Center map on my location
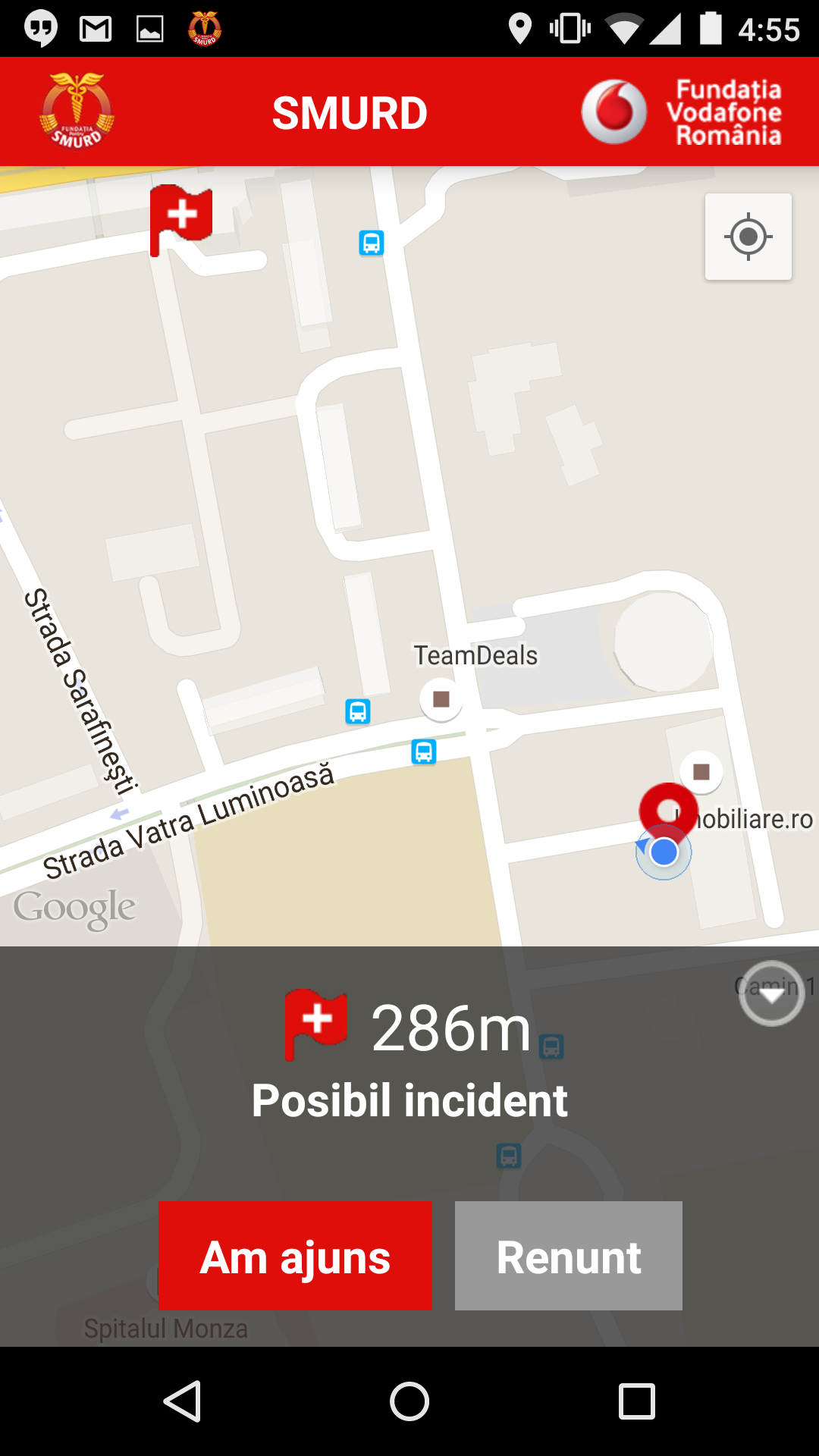 748,237
